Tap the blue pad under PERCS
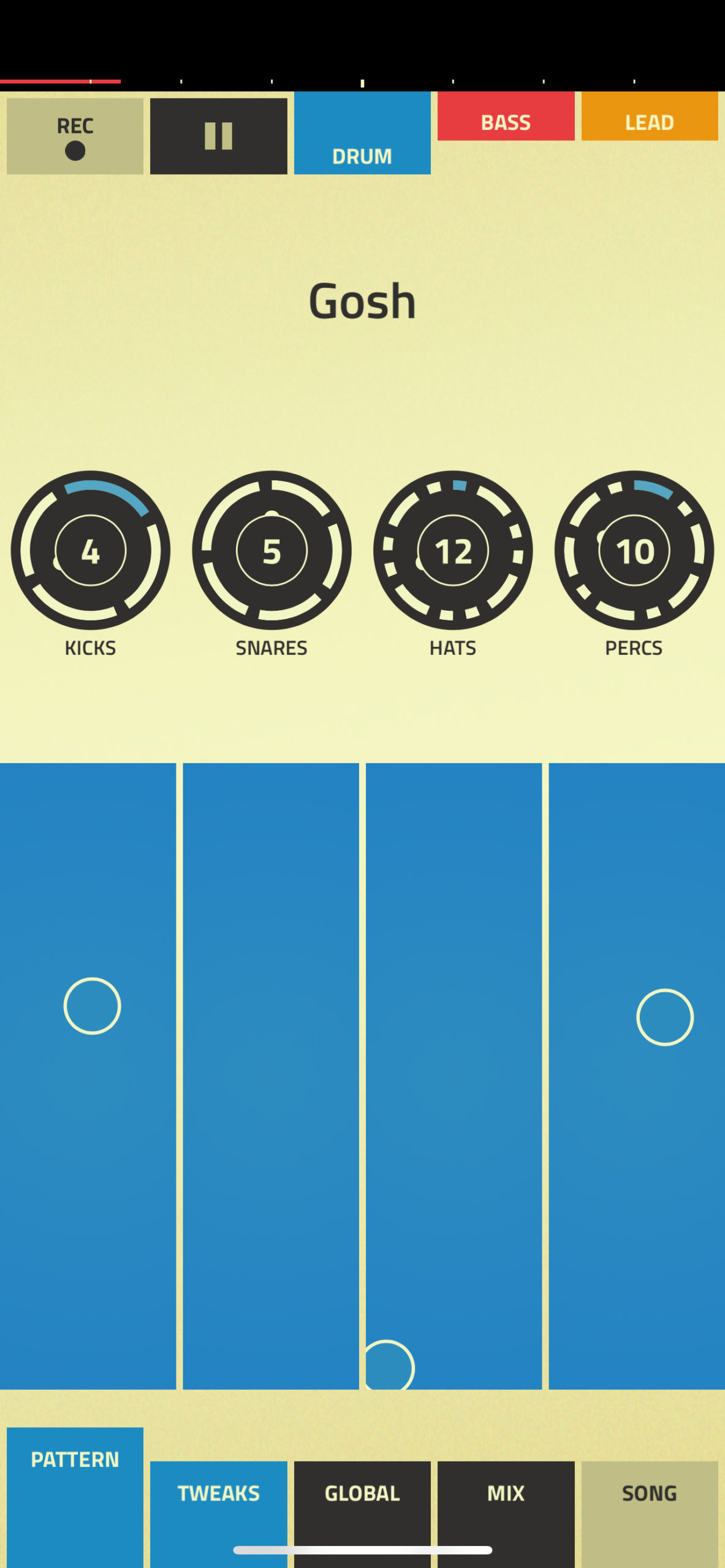The height and width of the screenshot is (1568, 725). [637, 1076]
